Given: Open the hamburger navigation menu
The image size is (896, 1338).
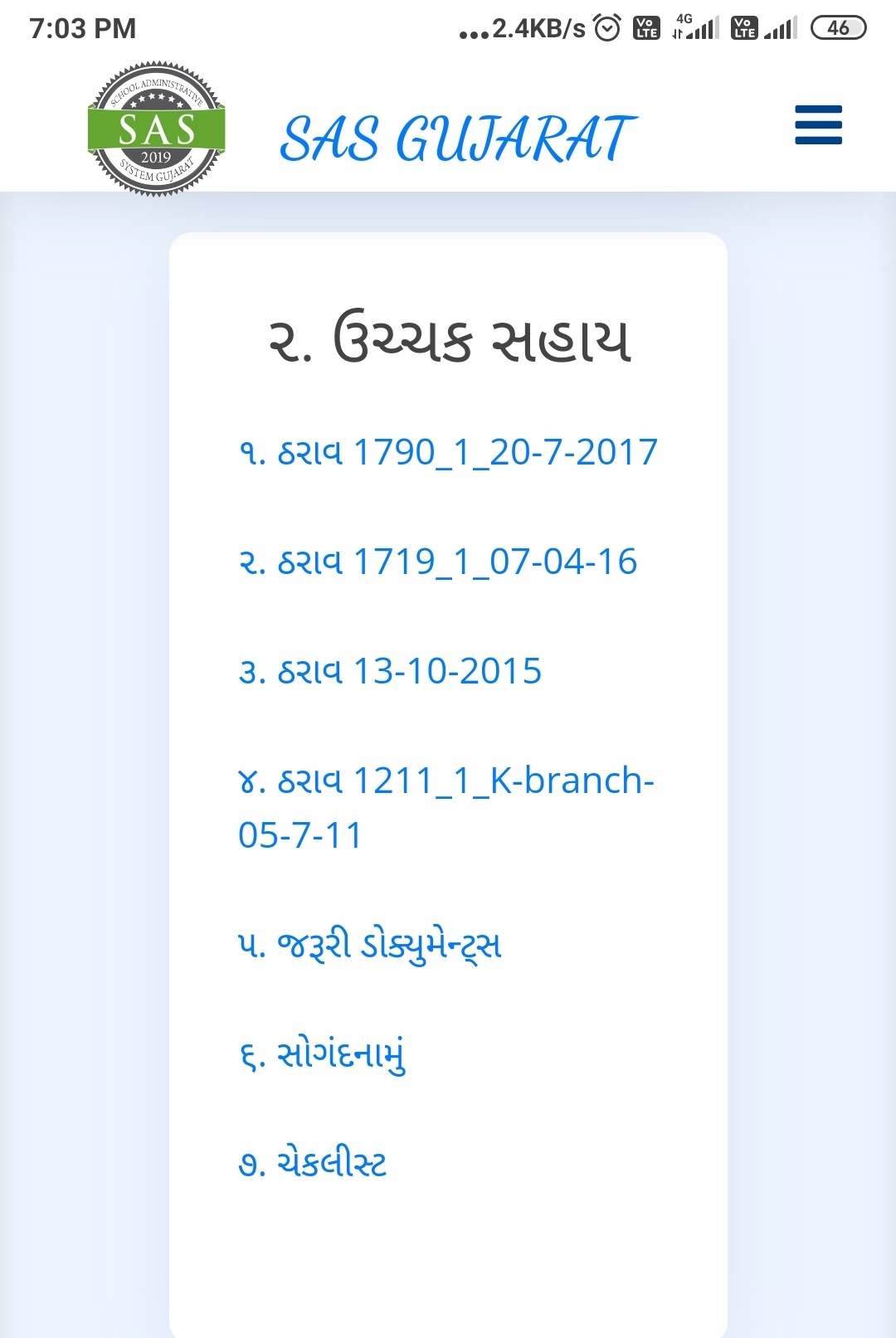Looking at the screenshot, I should click(818, 125).
